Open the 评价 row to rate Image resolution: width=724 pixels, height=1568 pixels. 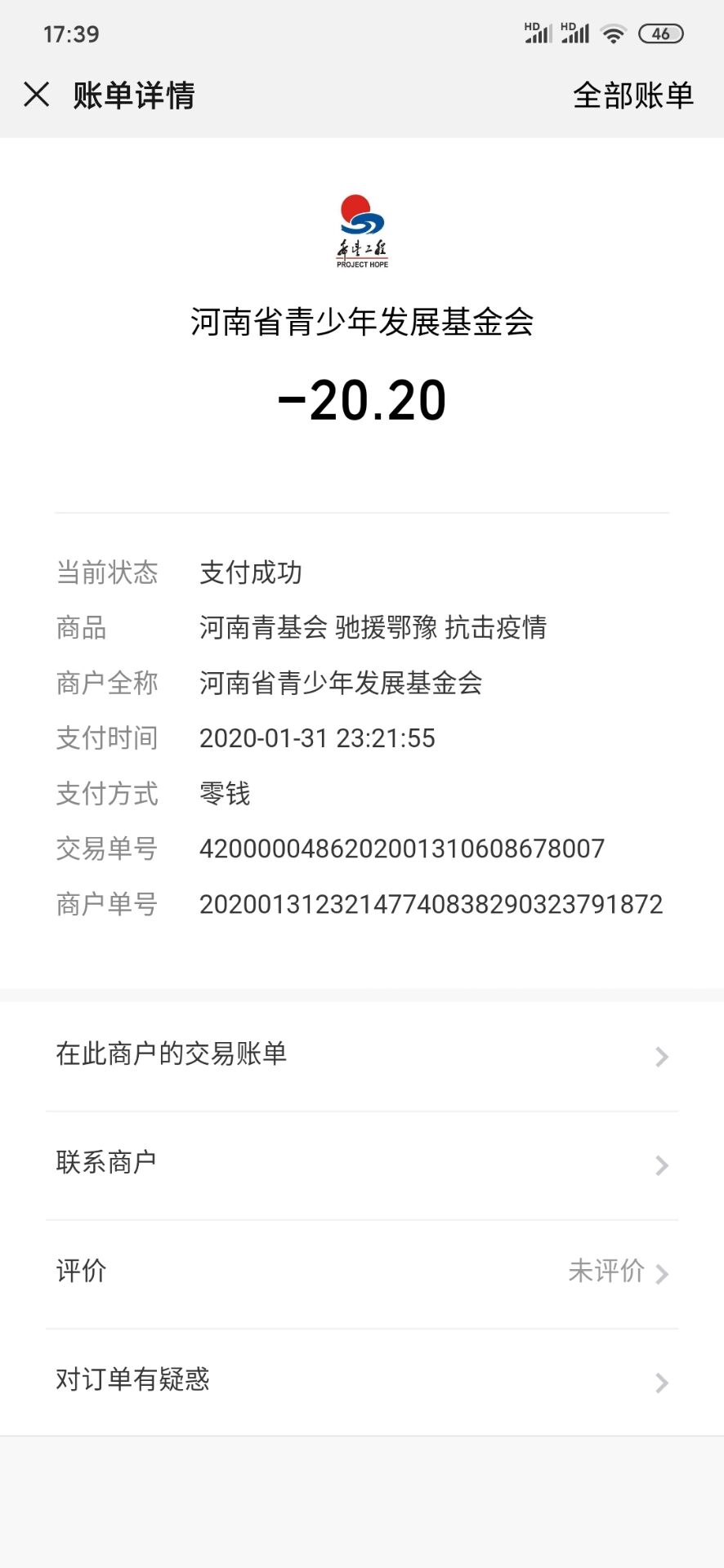click(x=361, y=1272)
